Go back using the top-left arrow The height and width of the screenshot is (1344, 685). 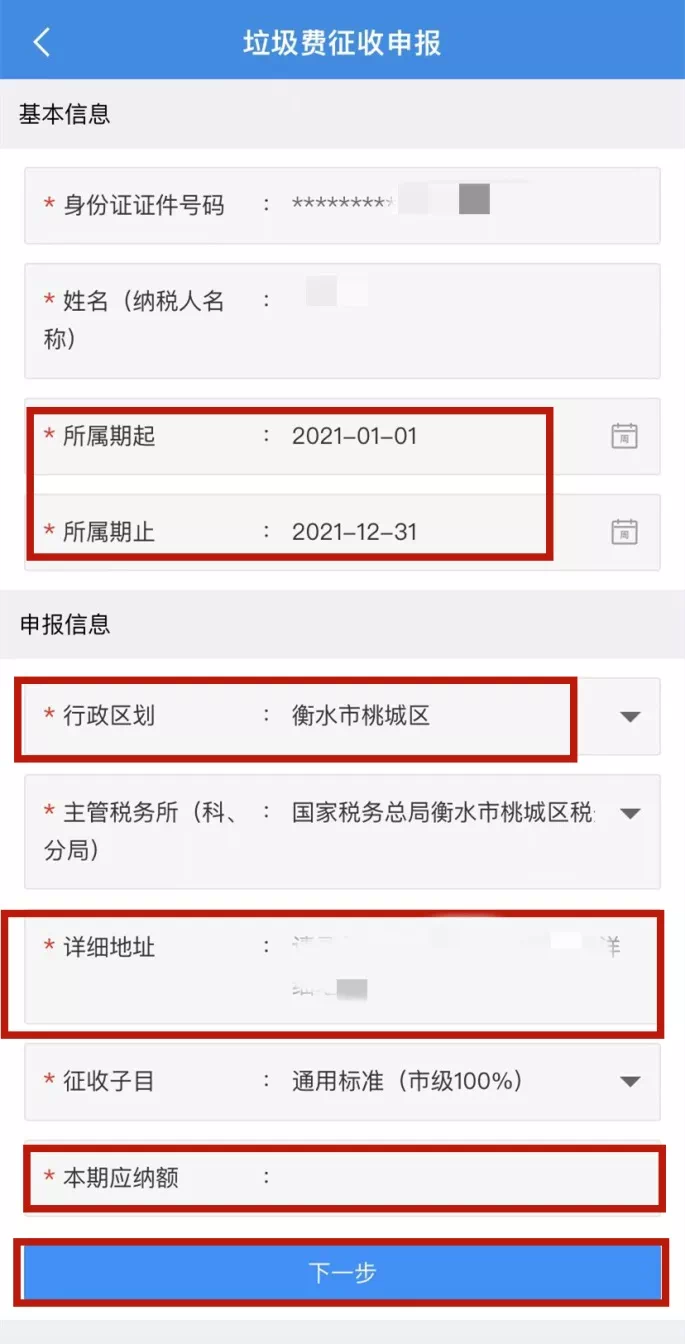(41, 42)
